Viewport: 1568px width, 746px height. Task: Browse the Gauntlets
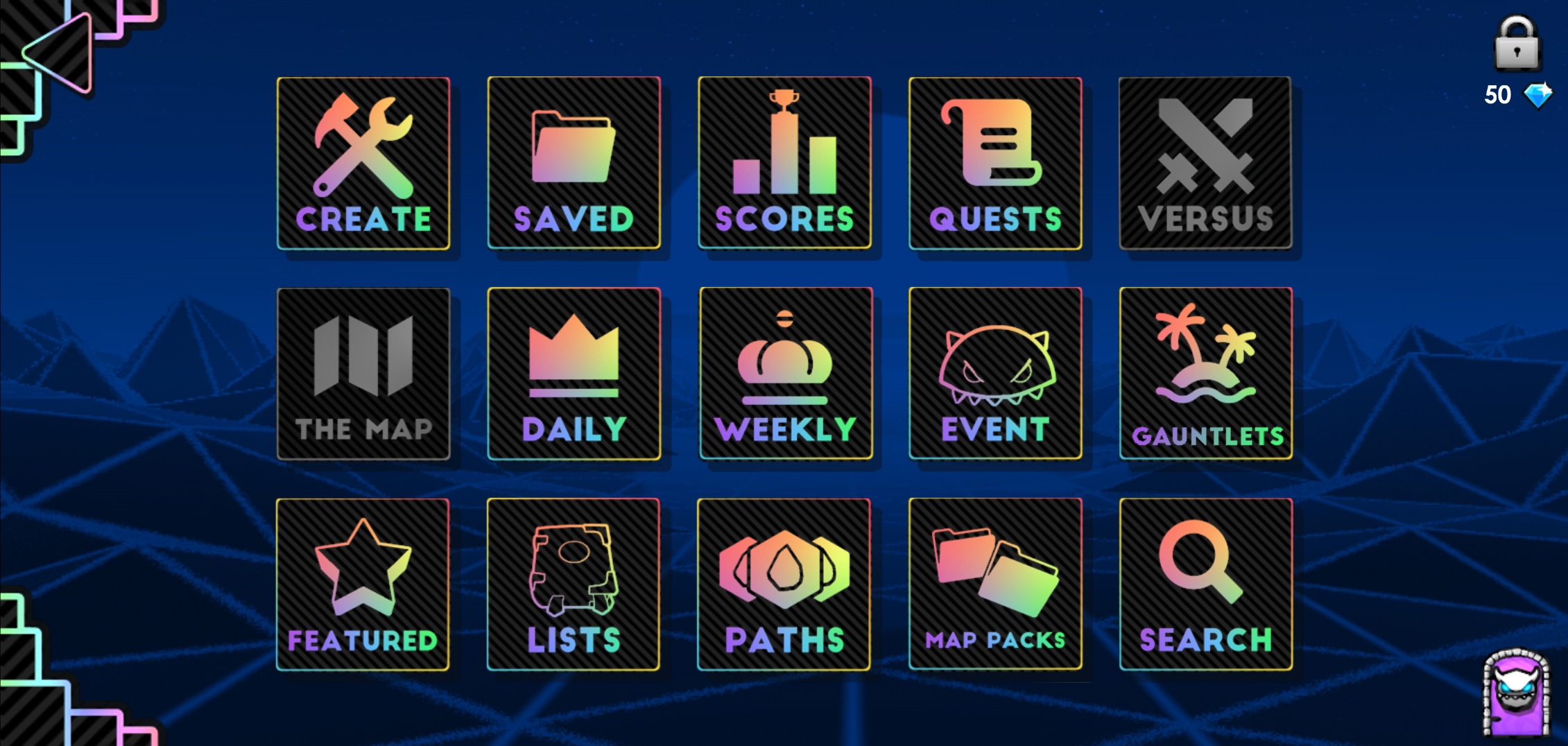coord(1206,374)
